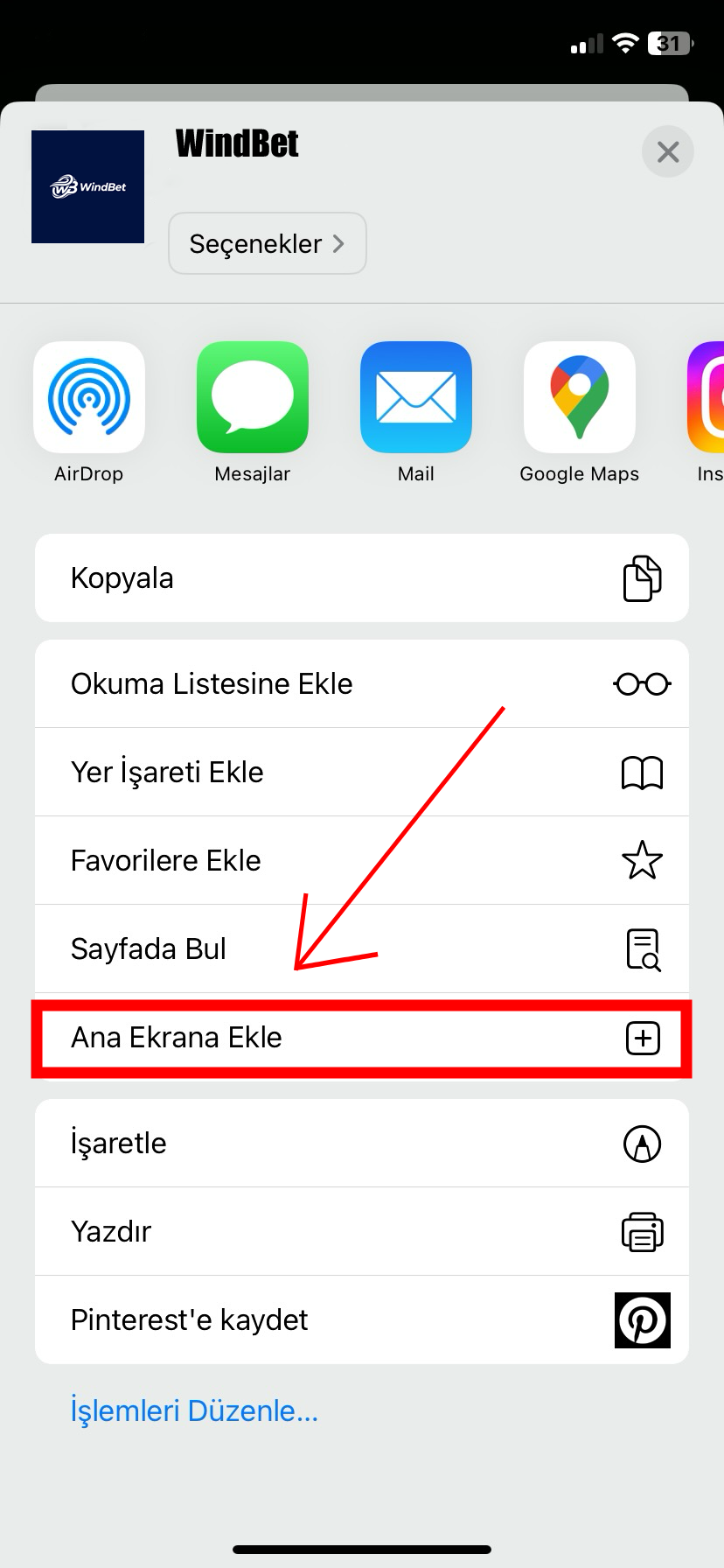Tap the bookmark icon beside Yer İşareti Ekle

click(643, 772)
